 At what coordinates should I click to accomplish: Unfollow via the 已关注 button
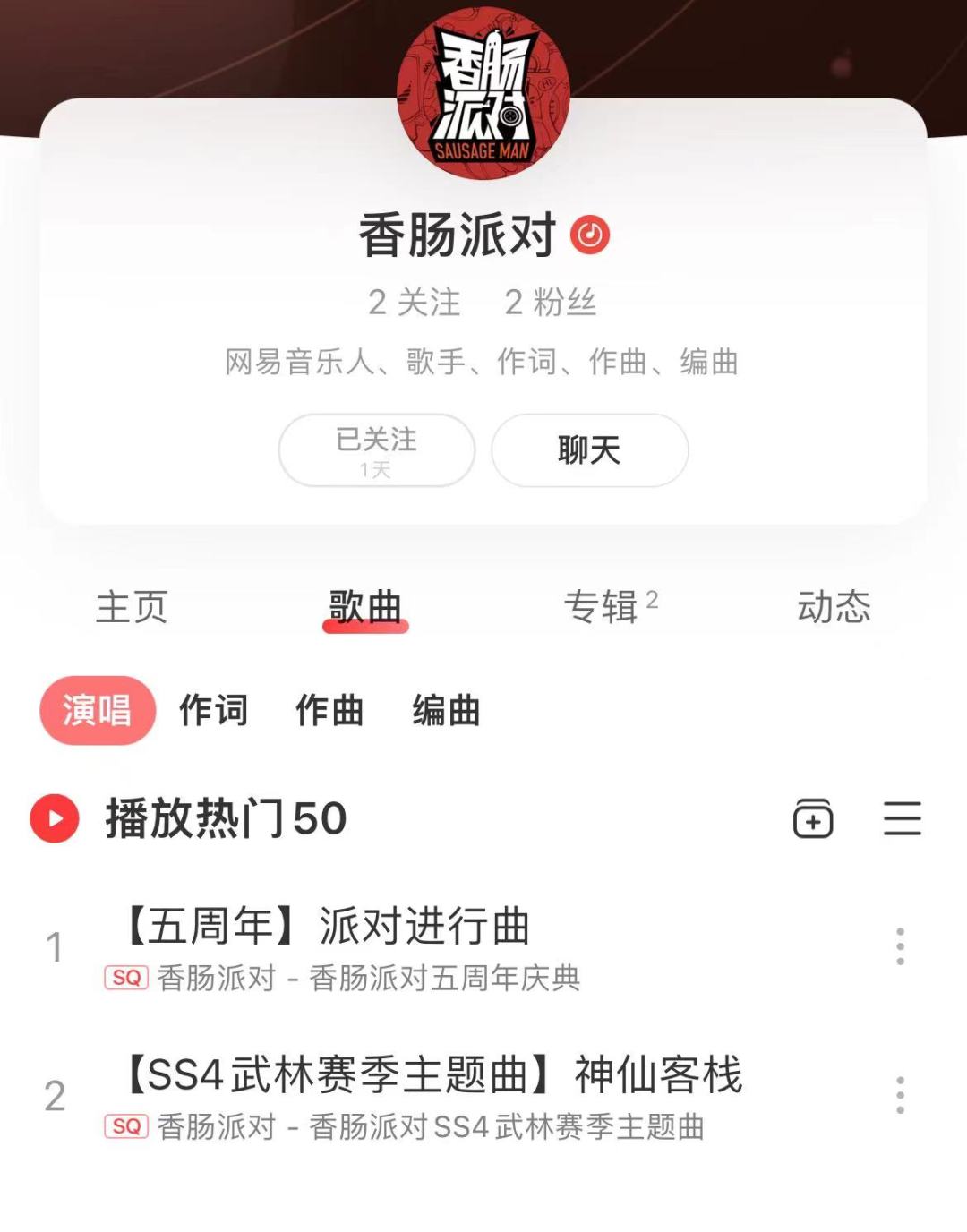375,449
